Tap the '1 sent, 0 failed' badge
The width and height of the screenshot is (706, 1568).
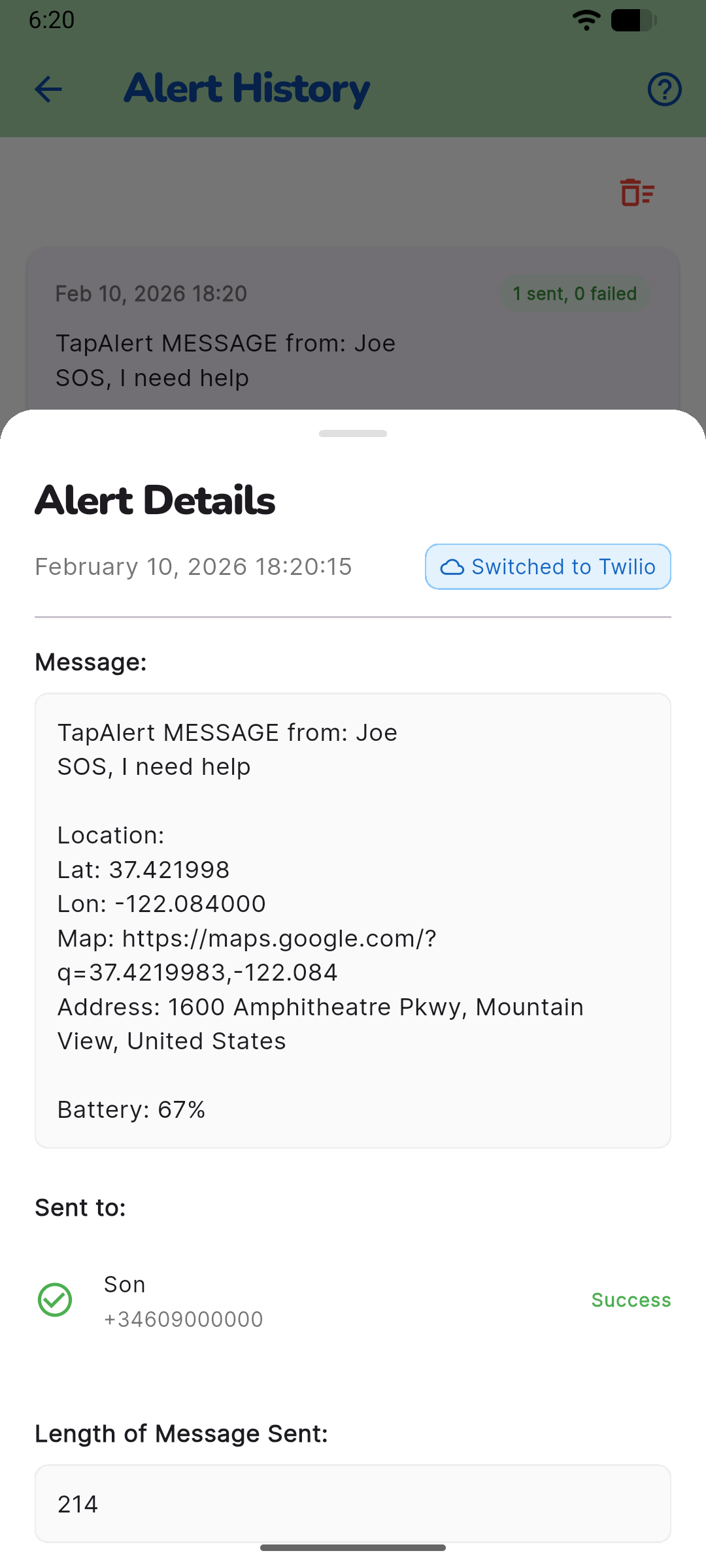click(x=575, y=293)
